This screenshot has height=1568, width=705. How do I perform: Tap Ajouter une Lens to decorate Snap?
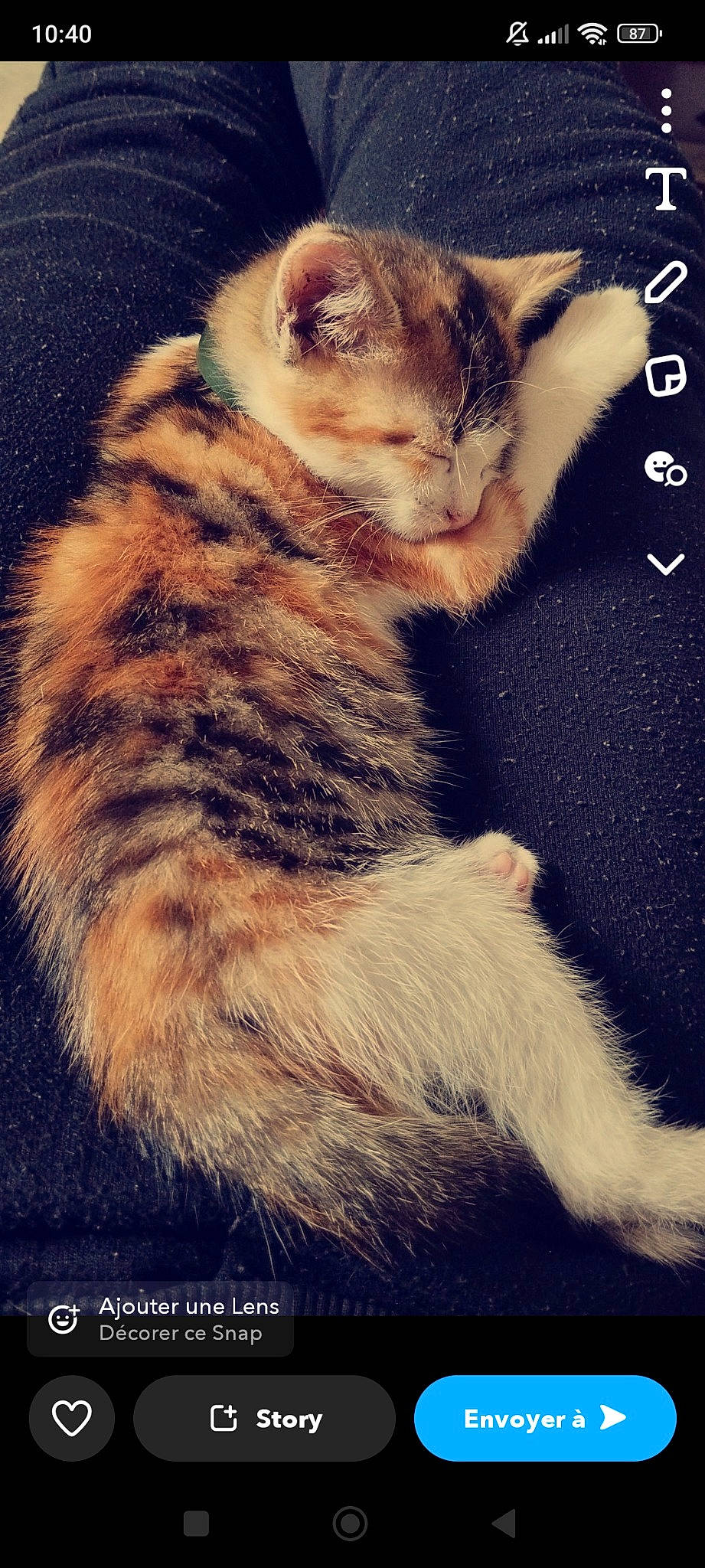(161, 1319)
